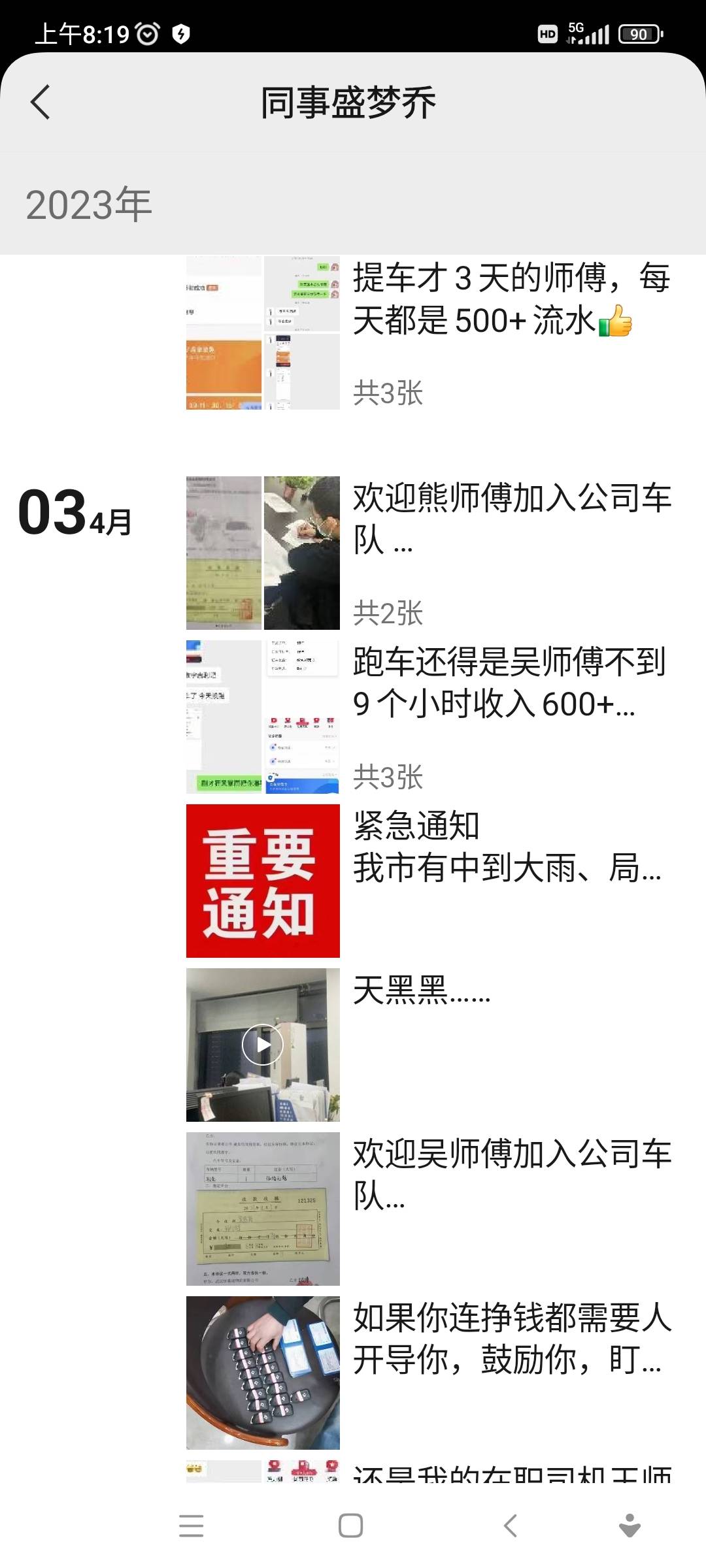
Task: View the car keys photo
Action: pos(263,1373)
